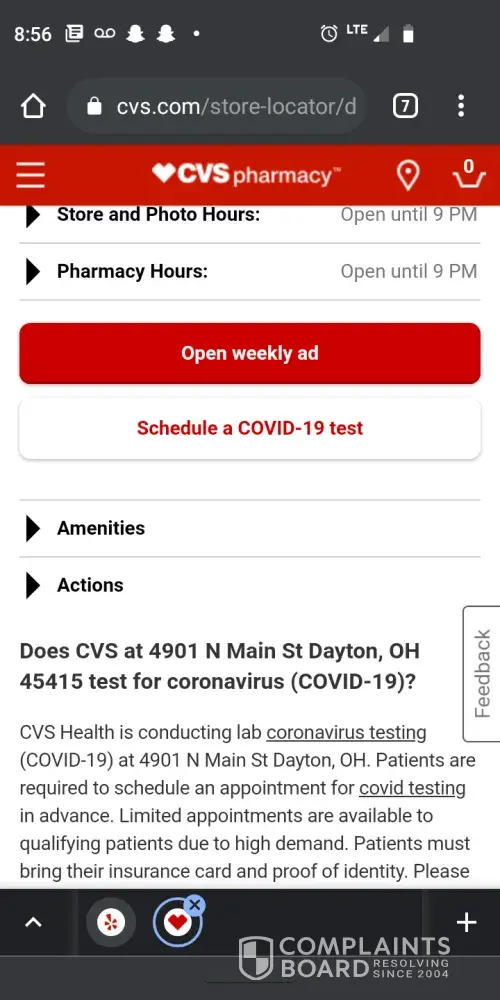Expand Store and Photo Hours
Viewport: 500px width, 1000px height.
[x=250, y=216]
